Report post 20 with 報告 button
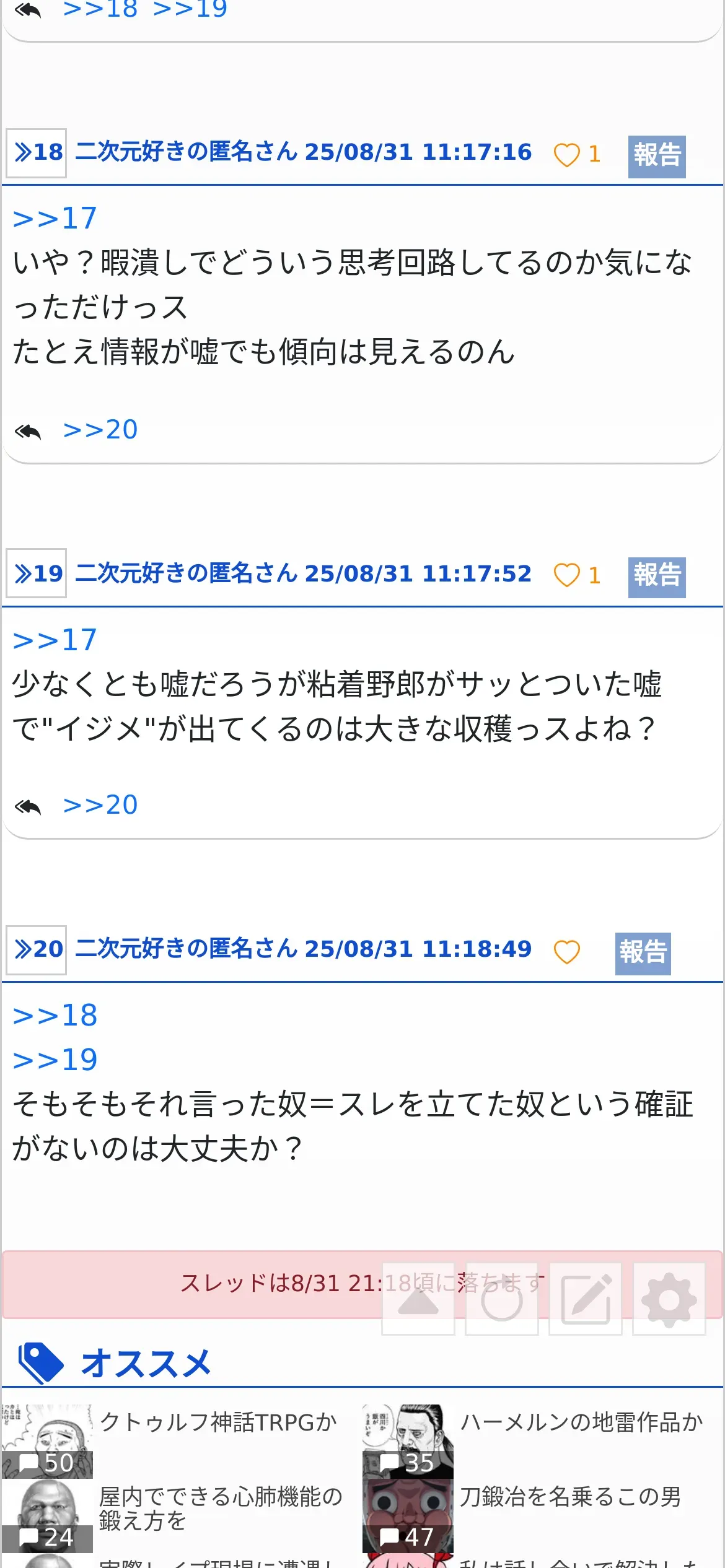This screenshot has width=725, height=1568. pos(643,954)
